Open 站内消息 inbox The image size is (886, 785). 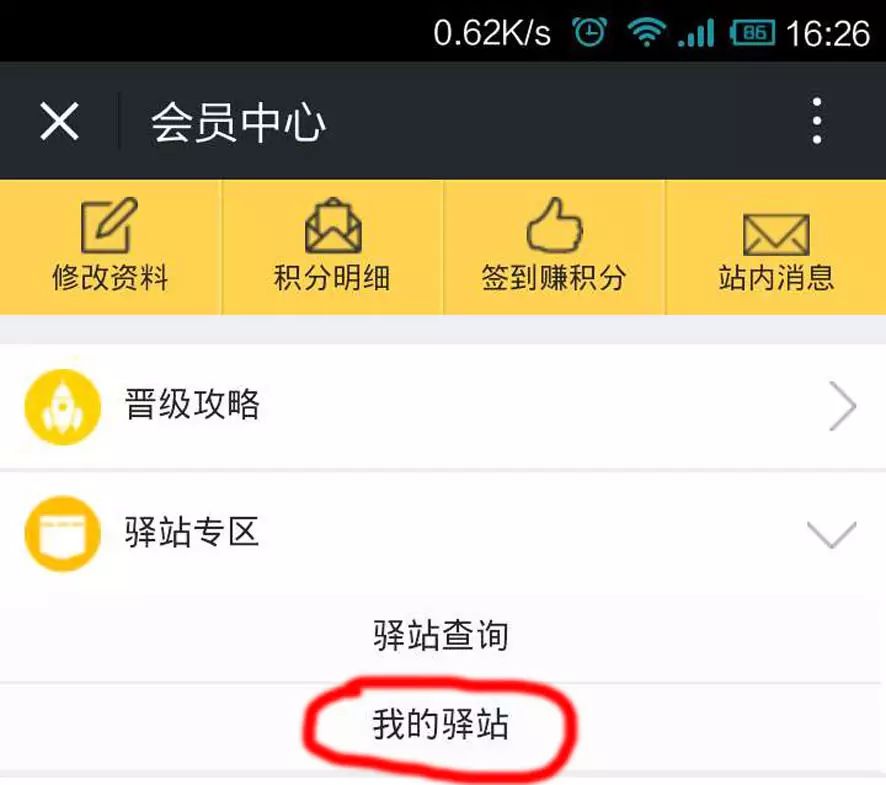coord(776,247)
